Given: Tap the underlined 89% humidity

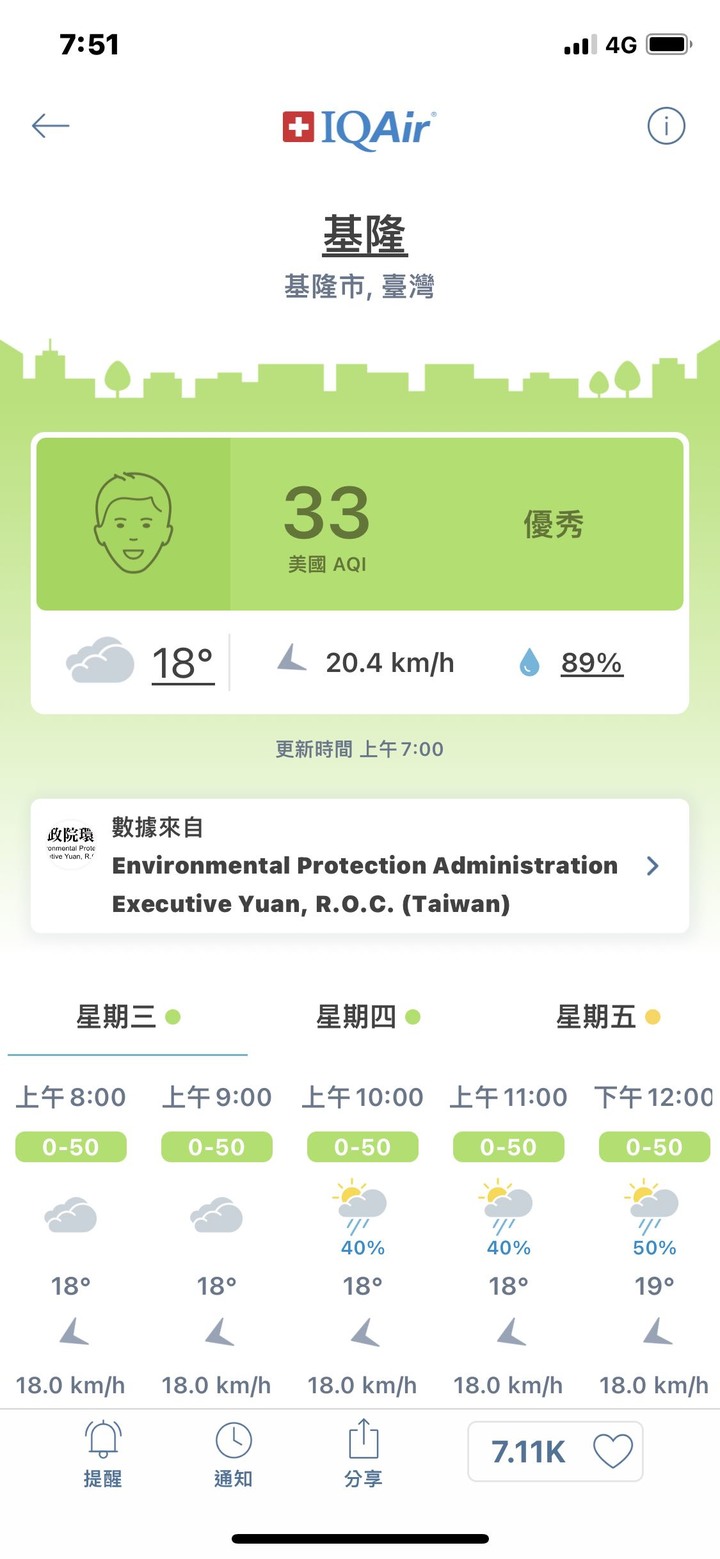Looking at the screenshot, I should pyautogui.click(x=592, y=663).
